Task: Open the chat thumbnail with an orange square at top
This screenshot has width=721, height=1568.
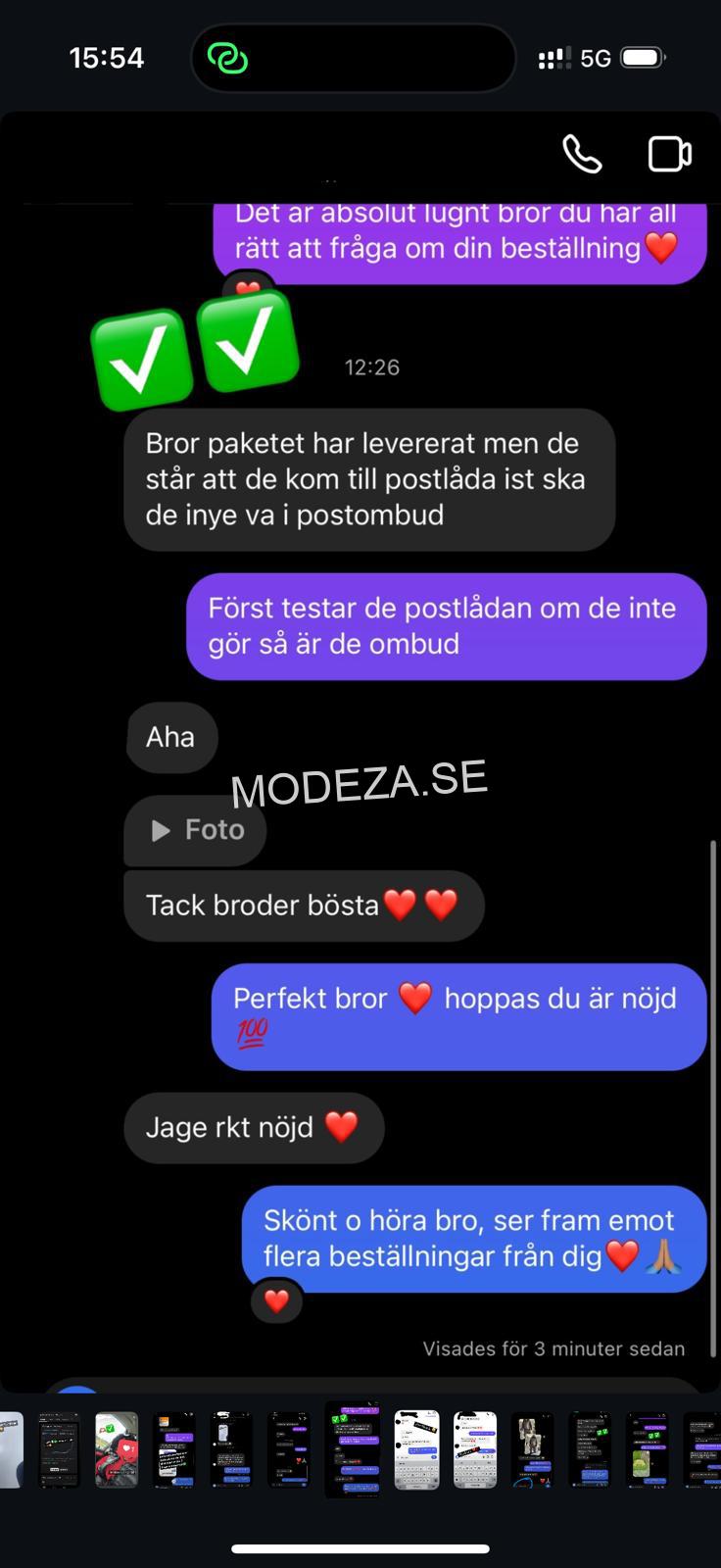Action: (174, 1450)
